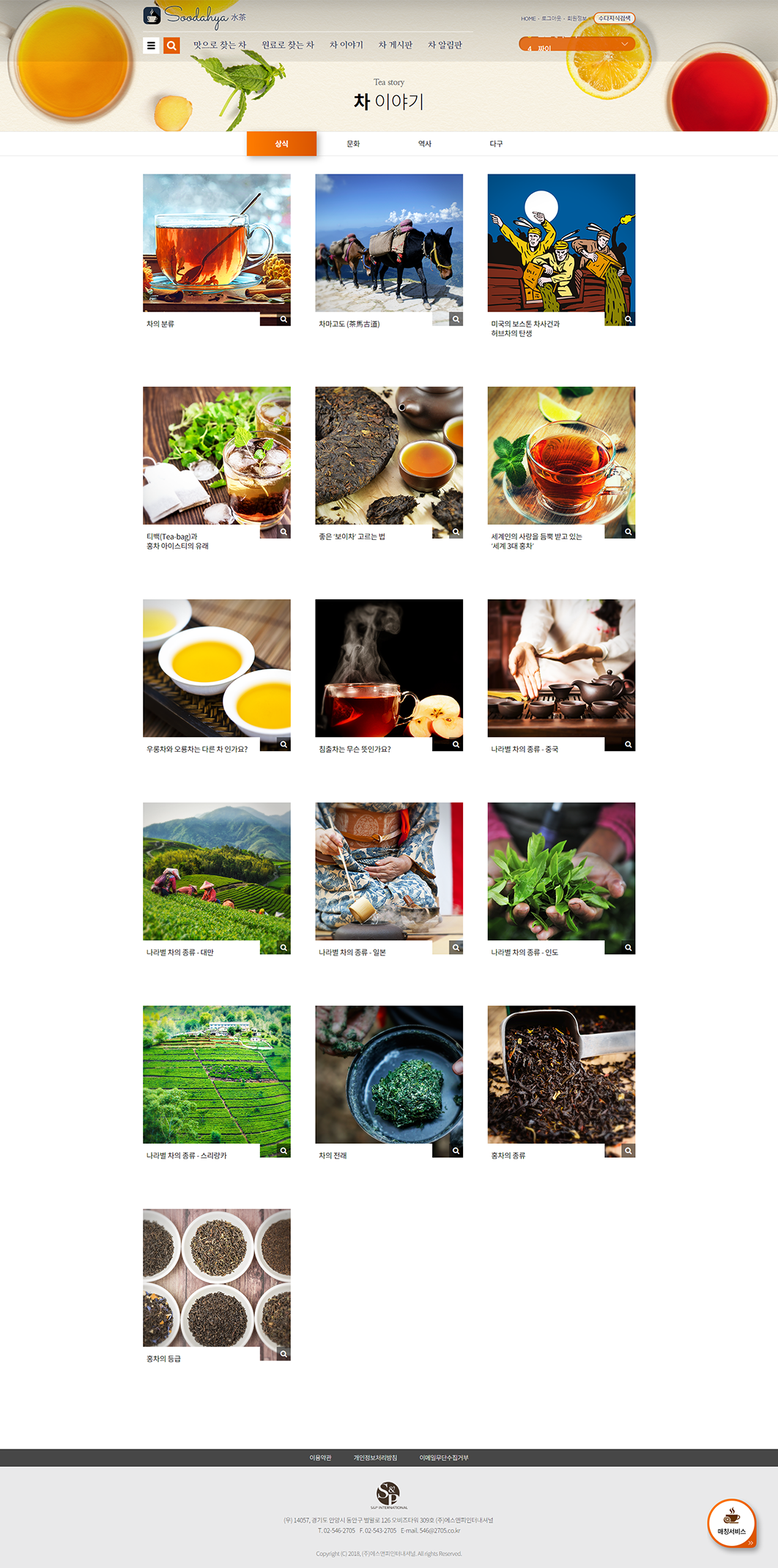Open the 개인정보처리방침 footer link
This screenshot has height=1568, width=778.
point(375,1457)
